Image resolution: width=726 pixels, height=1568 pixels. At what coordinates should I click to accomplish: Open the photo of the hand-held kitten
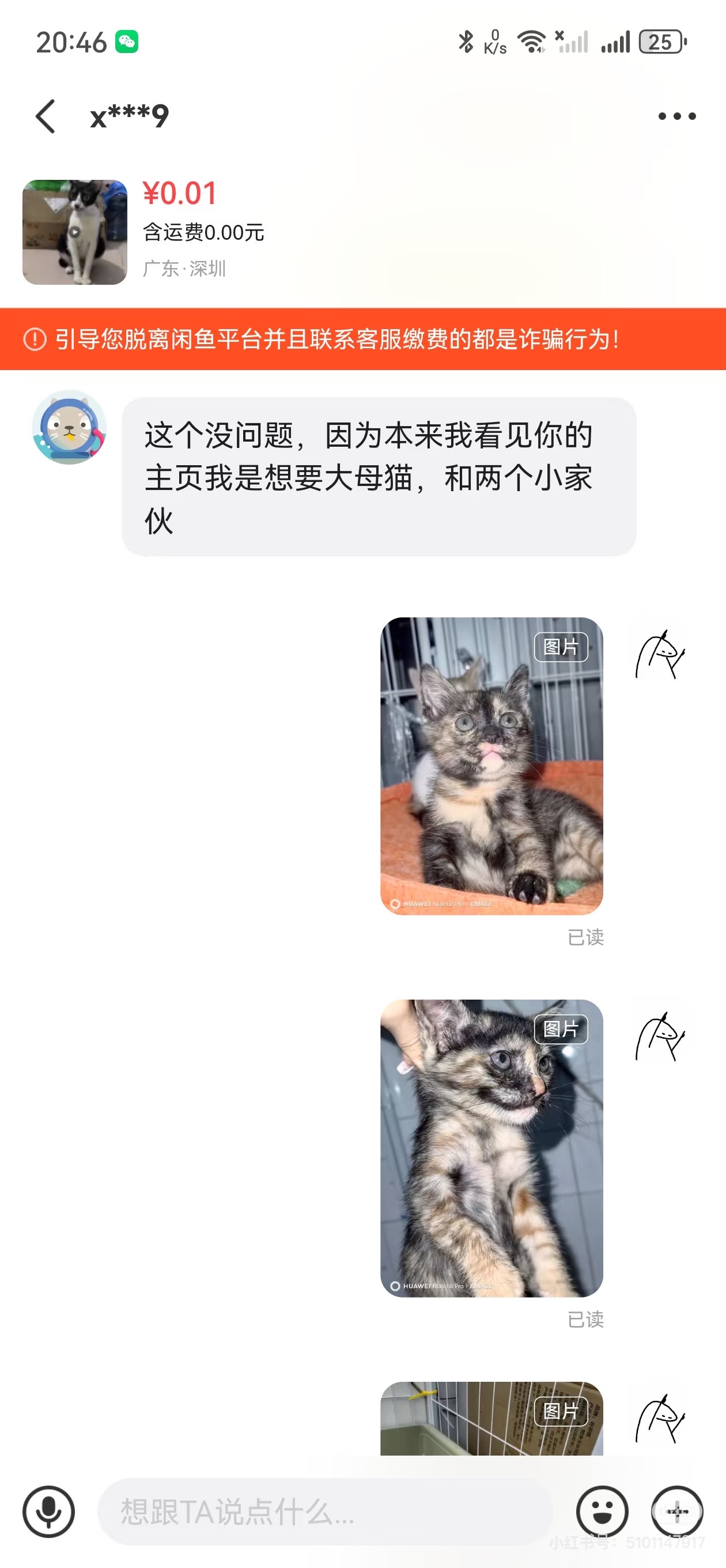(x=491, y=1148)
